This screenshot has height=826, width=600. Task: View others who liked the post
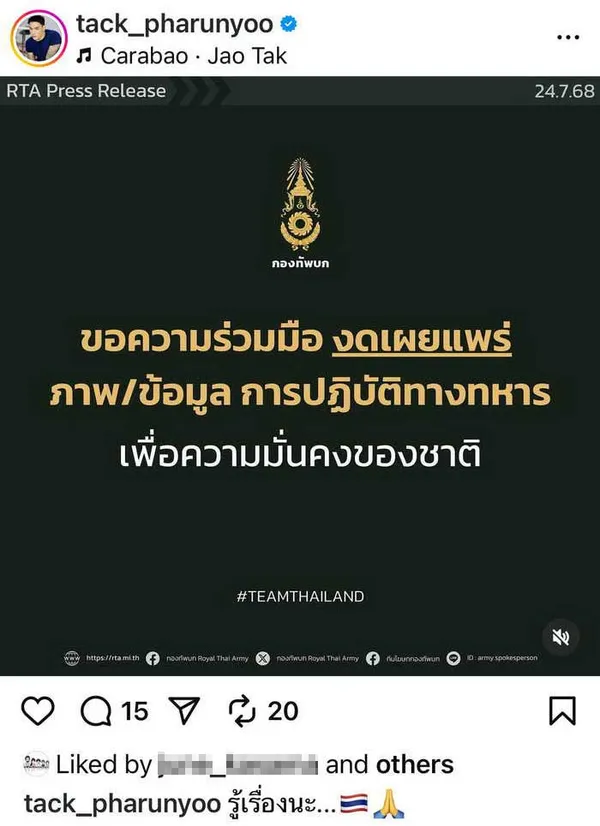(414, 766)
